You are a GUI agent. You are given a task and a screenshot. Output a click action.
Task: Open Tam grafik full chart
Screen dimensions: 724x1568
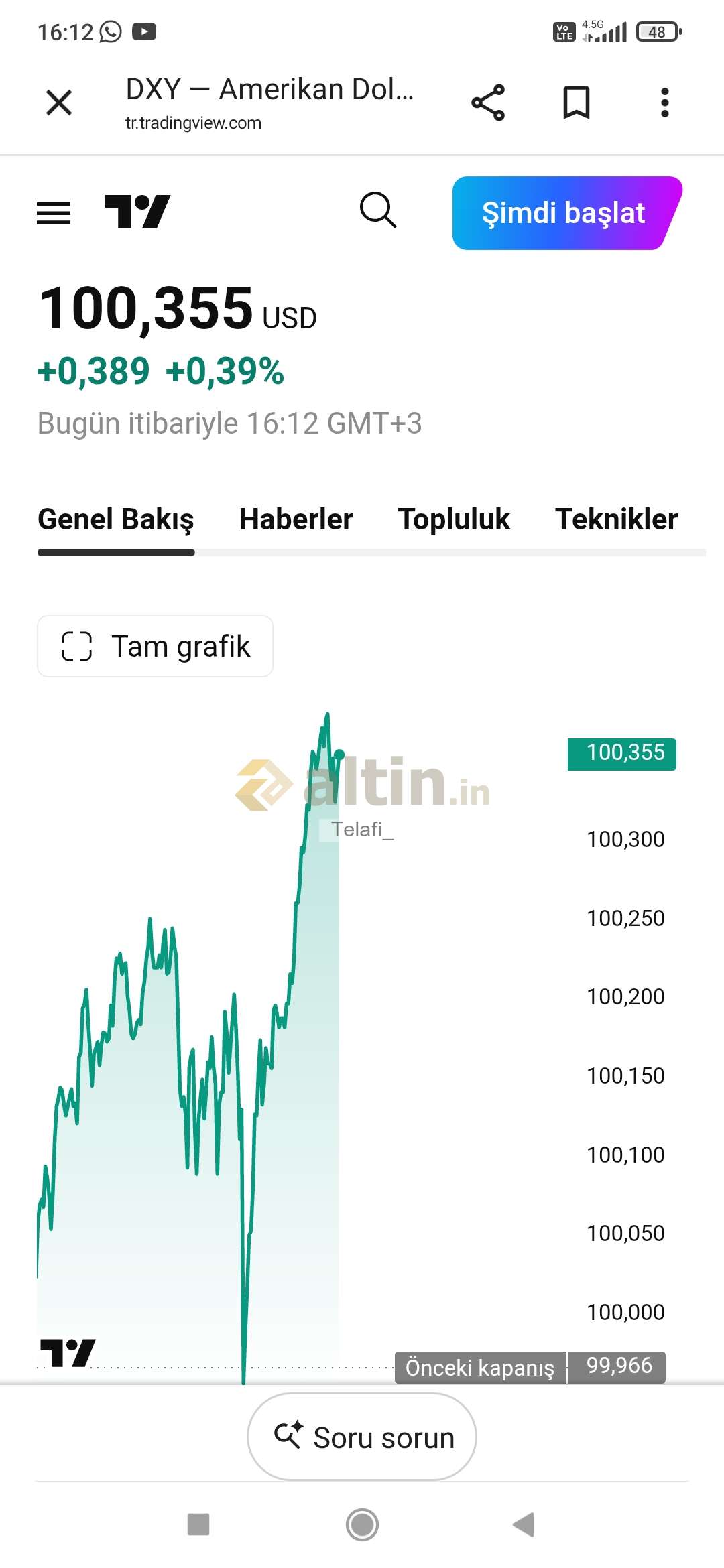pyautogui.click(x=155, y=646)
